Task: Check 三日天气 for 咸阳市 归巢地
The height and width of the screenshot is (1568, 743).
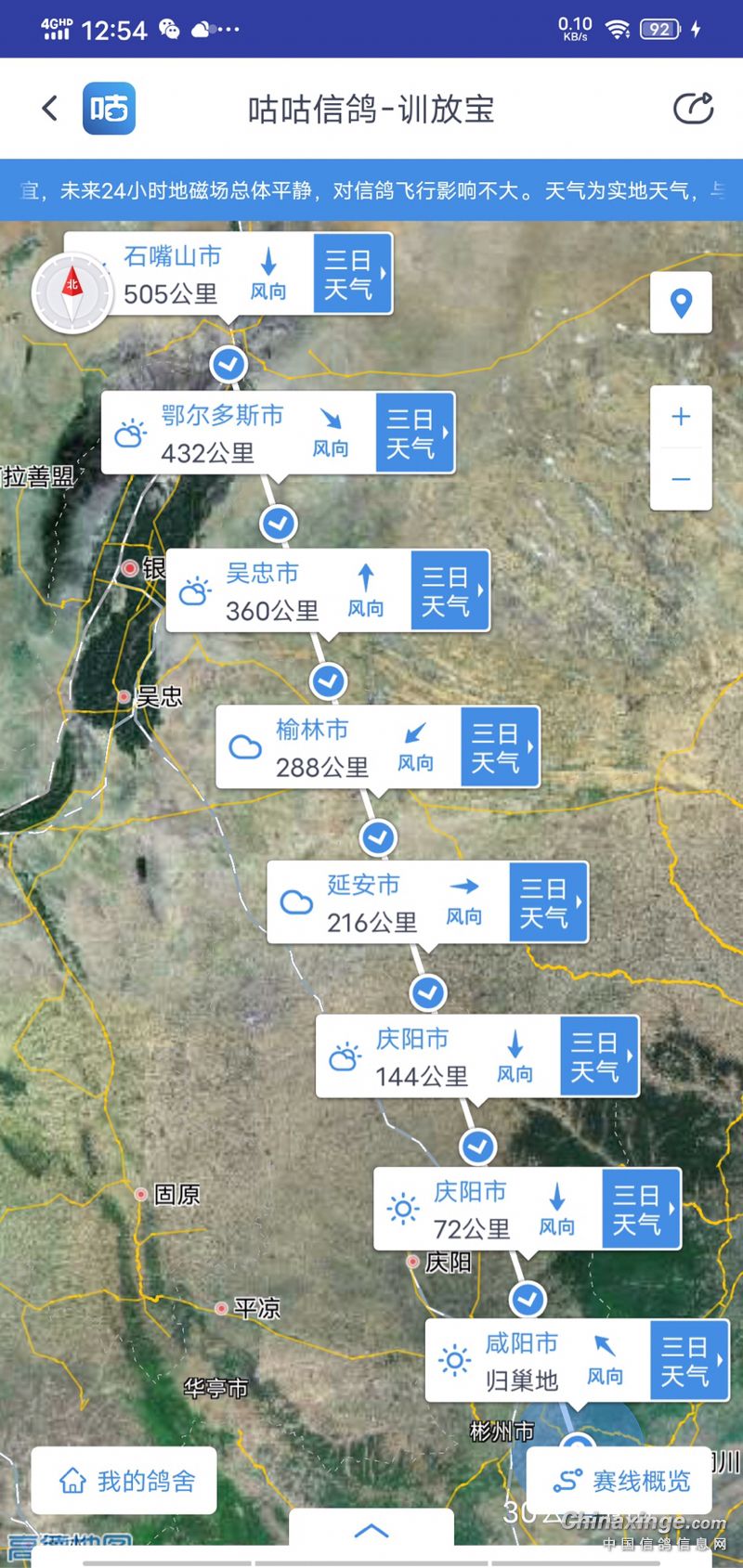Action: click(690, 1361)
